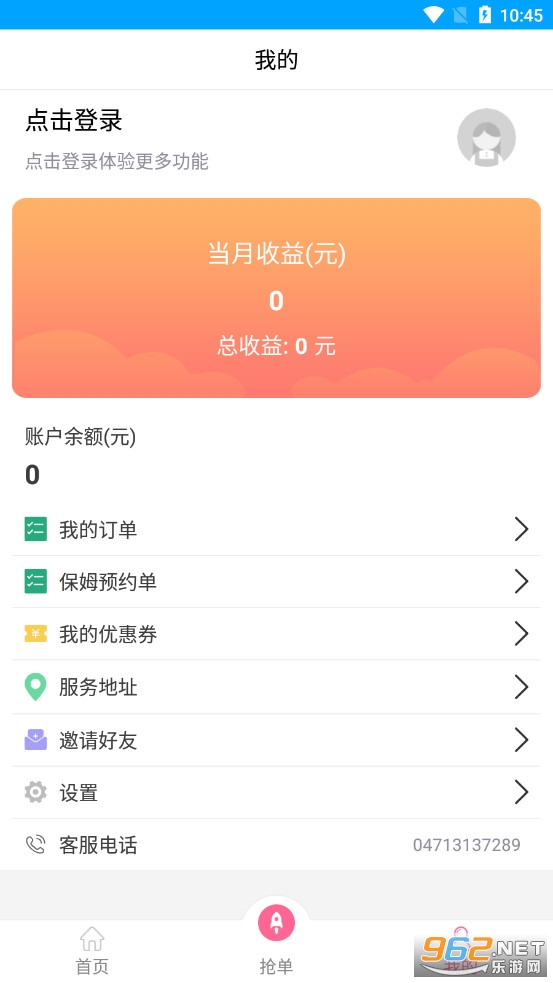Open 我的订单 row
Screen dimensions: 553x983
tap(276, 530)
